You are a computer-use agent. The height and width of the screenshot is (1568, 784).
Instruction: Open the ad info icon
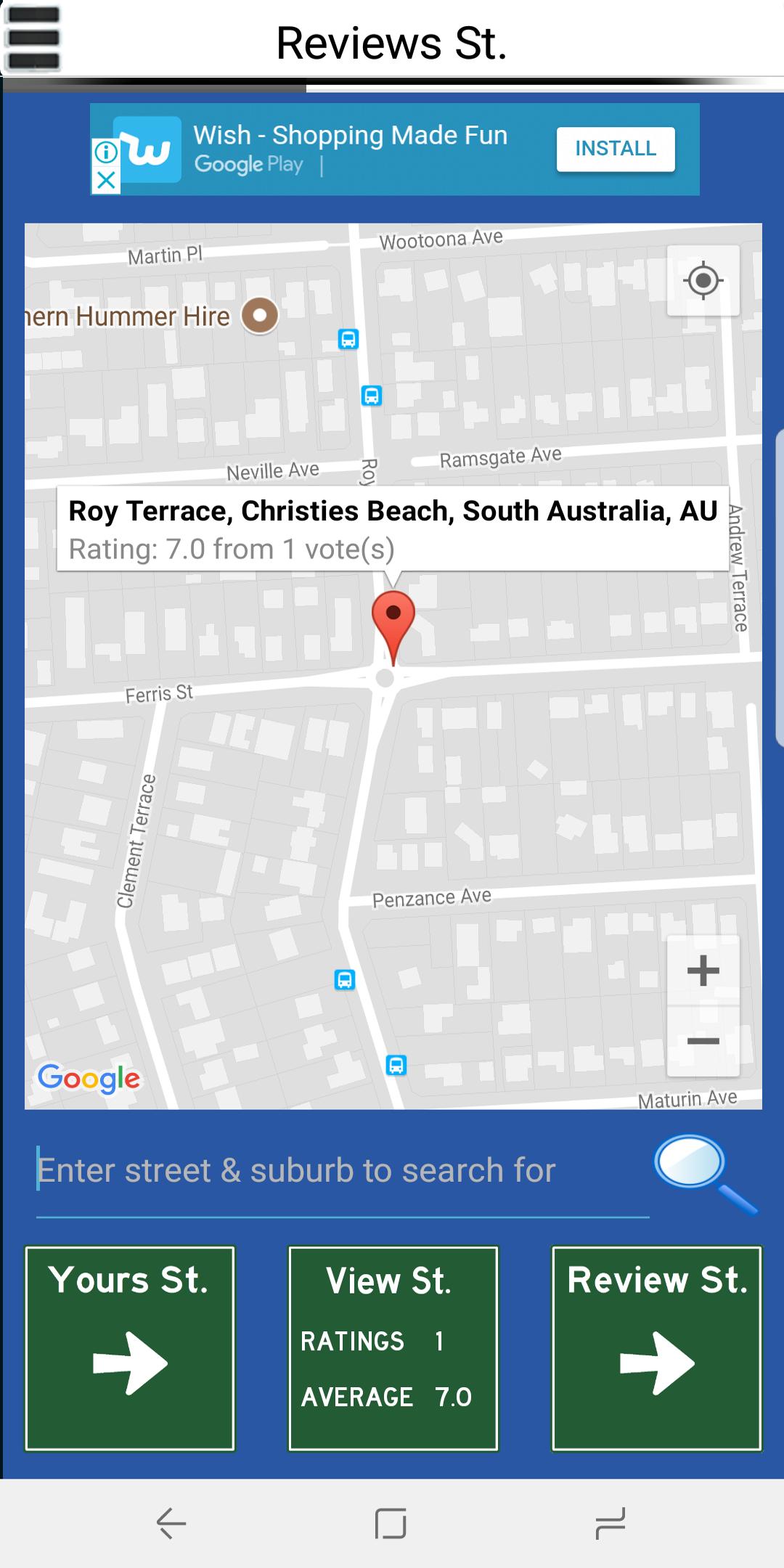coord(106,152)
